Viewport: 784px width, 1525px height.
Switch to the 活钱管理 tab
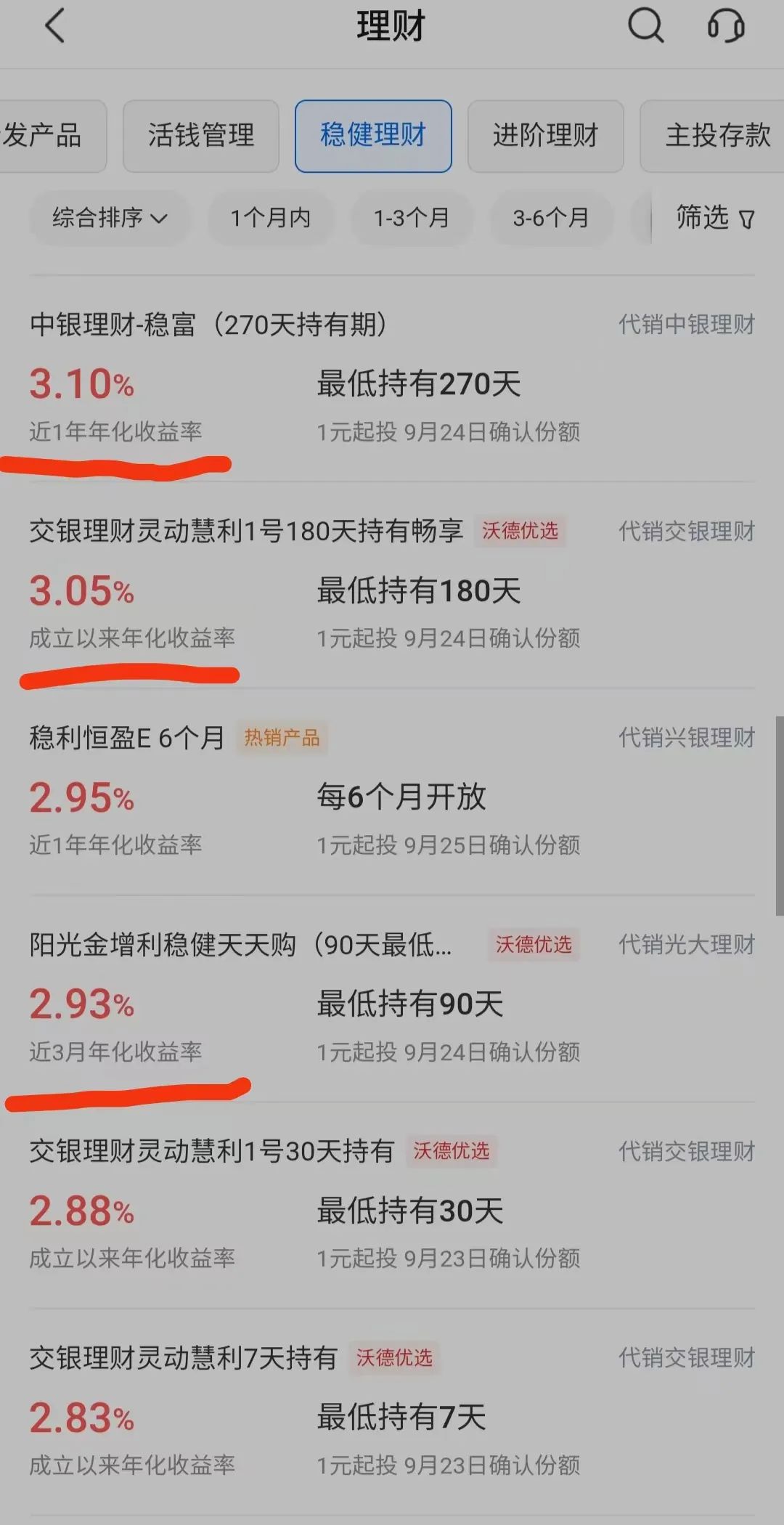point(201,136)
